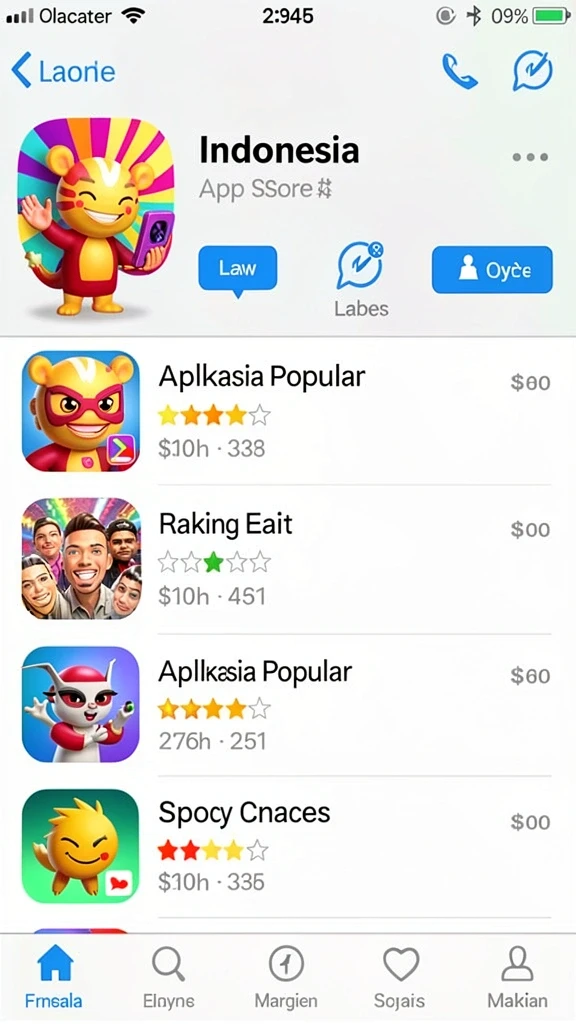Image resolution: width=576 pixels, height=1024 pixels.
Task: Open Aplkasia Popular with 251 ratings
Action: tap(287, 705)
